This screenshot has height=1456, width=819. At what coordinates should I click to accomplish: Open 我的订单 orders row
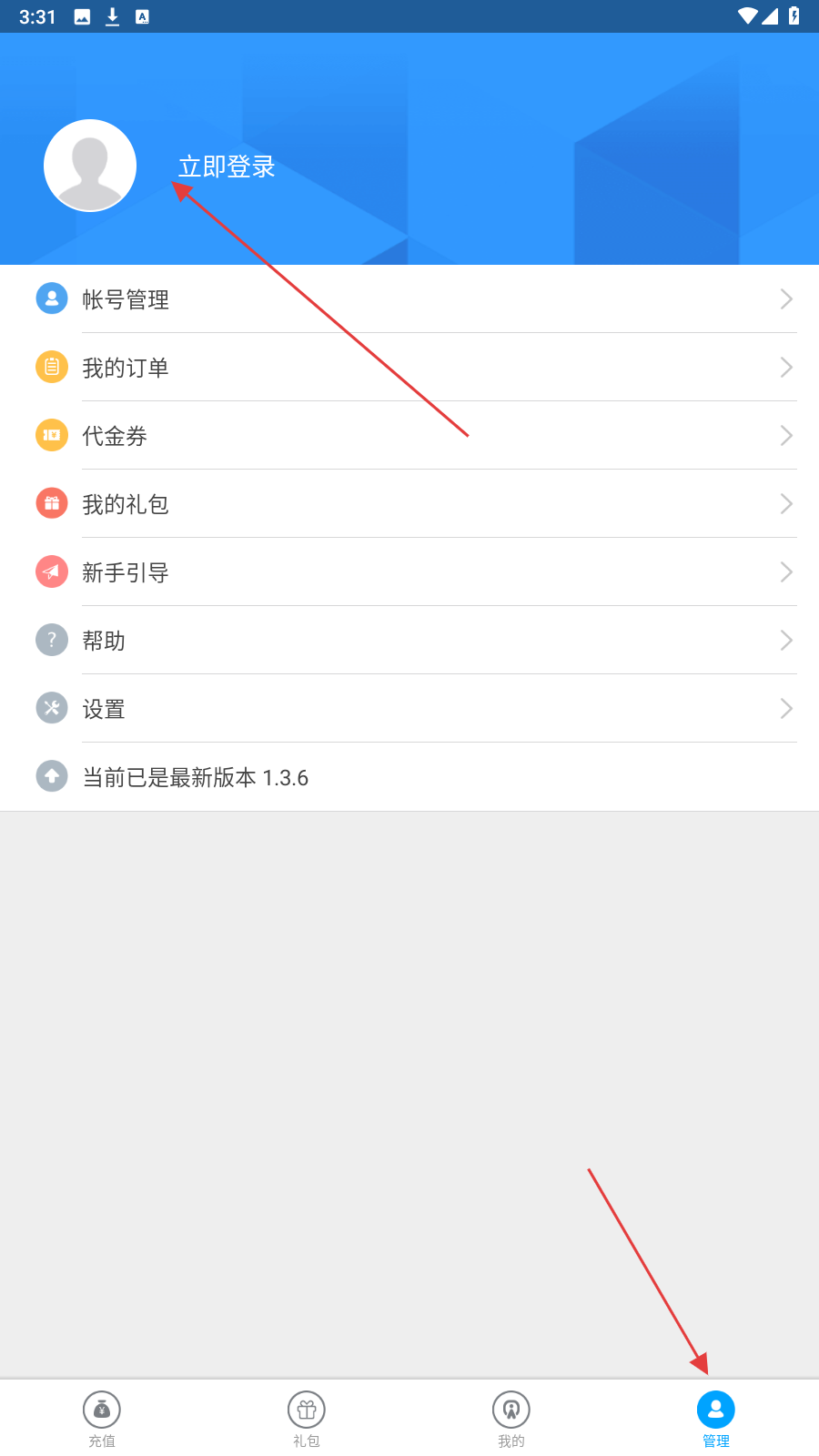tap(409, 368)
